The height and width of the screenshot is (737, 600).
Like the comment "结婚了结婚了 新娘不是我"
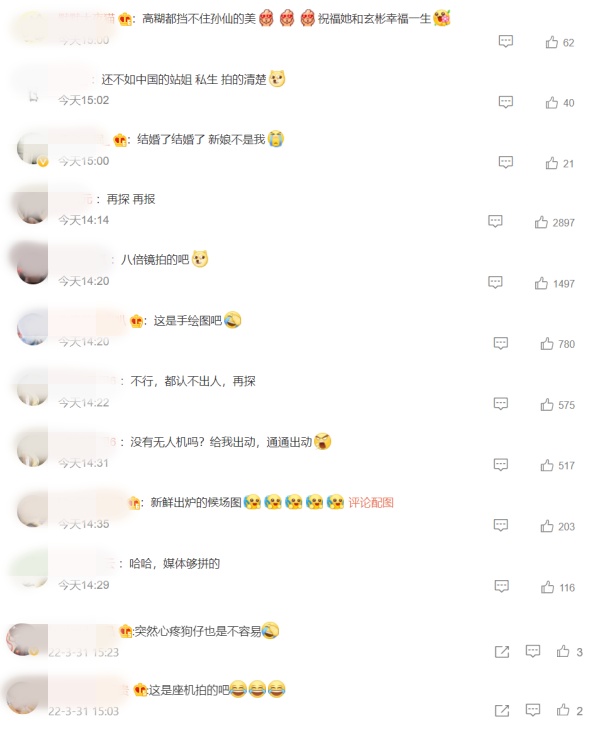click(x=552, y=163)
